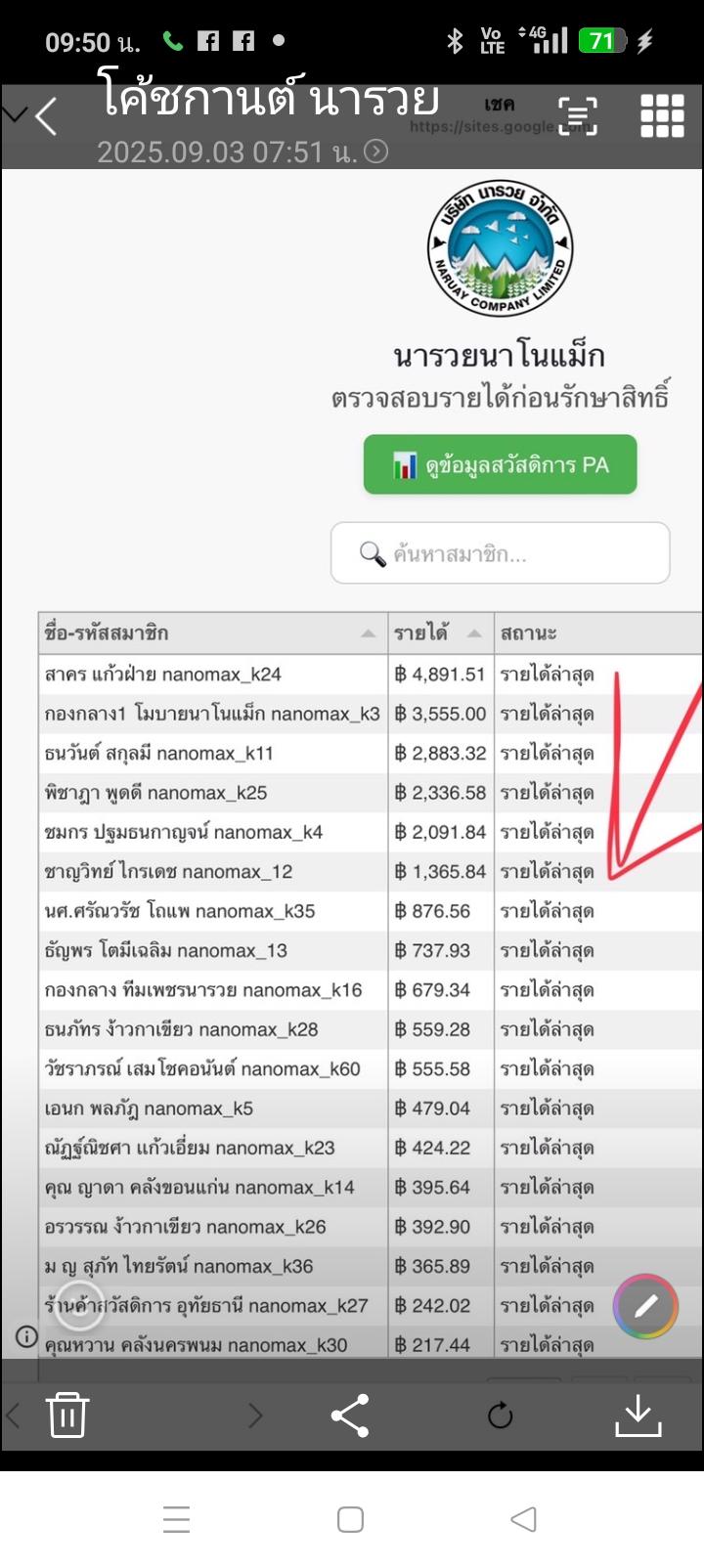704x1568 pixels.
Task: Tap the system home button
Action: pyautogui.click(x=350, y=1519)
